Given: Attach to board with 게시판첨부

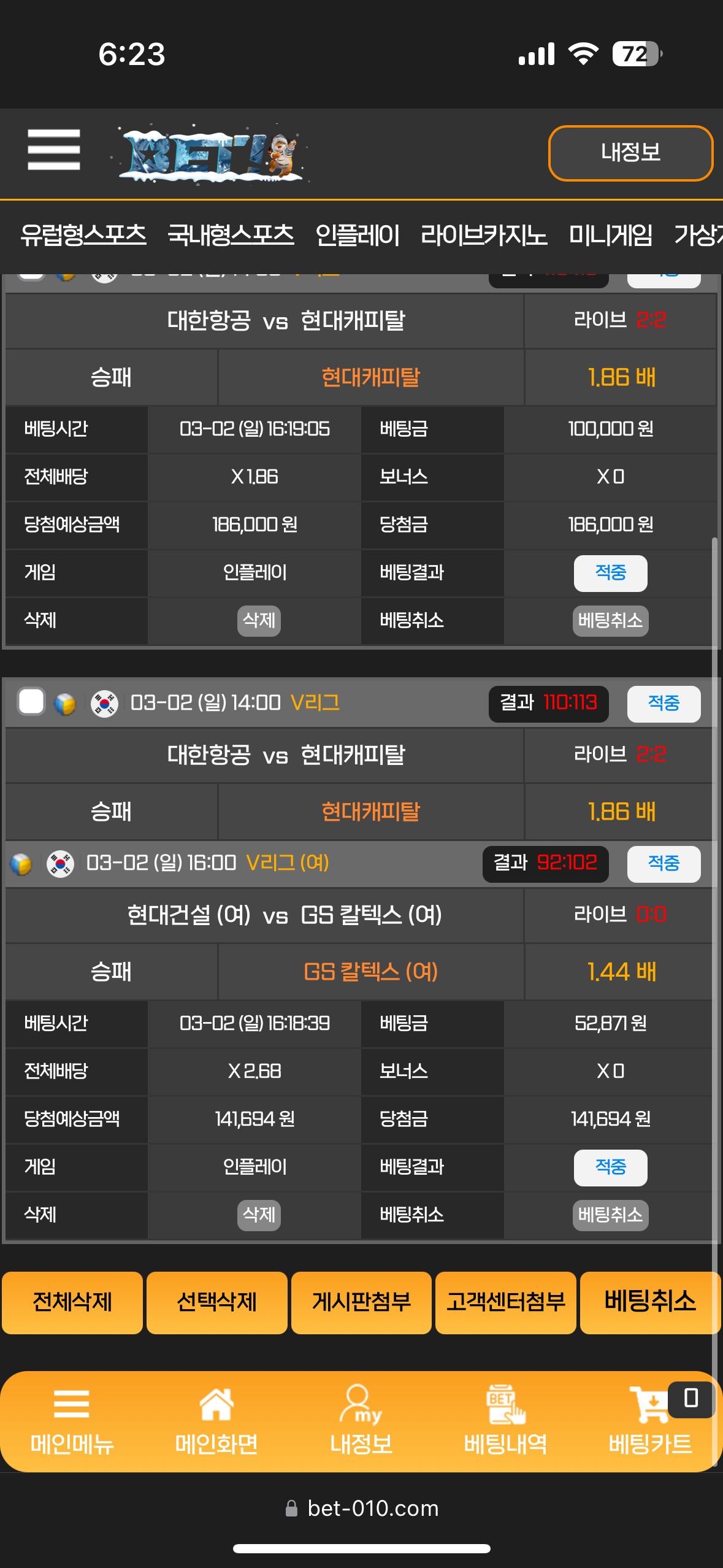Looking at the screenshot, I should tap(361, 1302).
